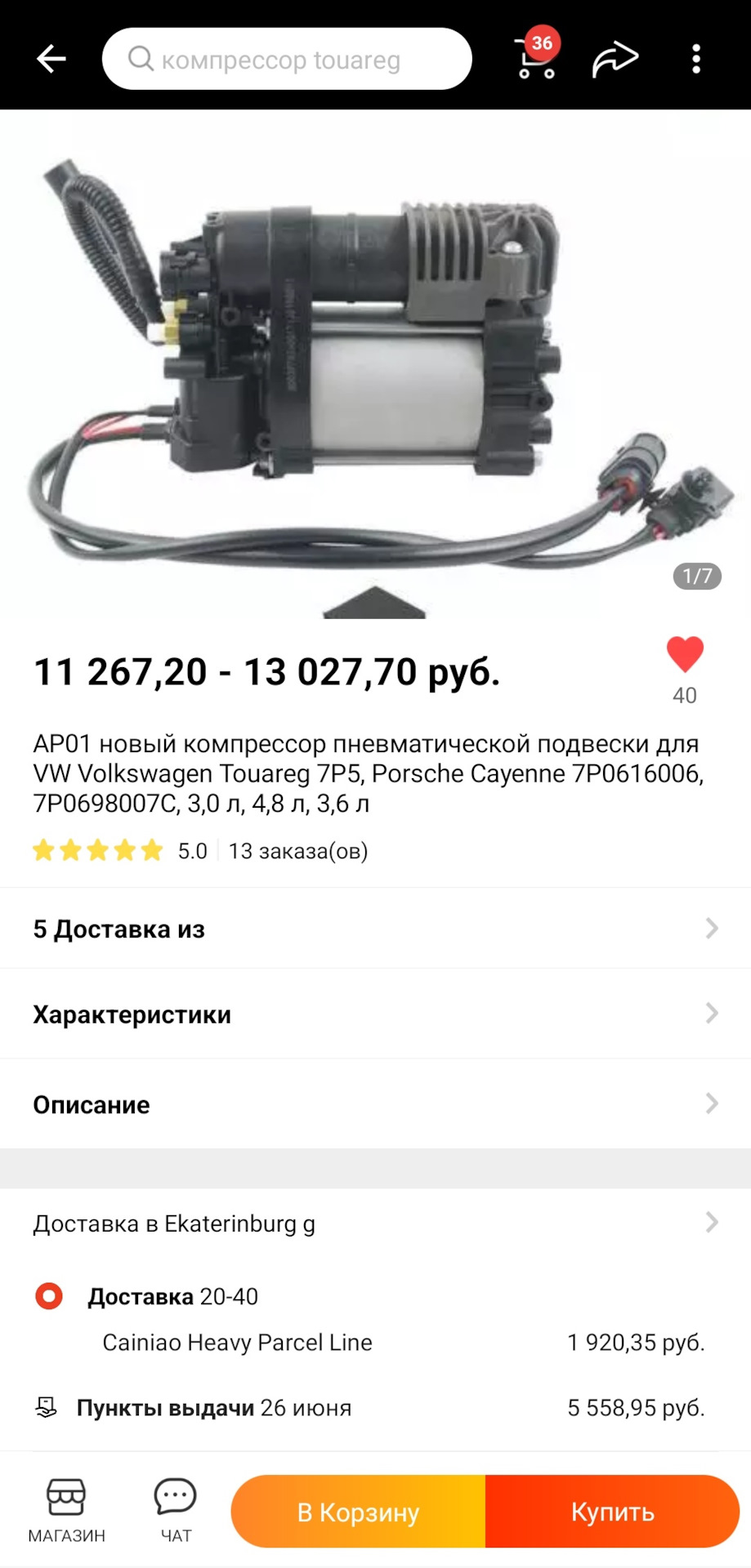Buy now with the Купить button
This screenshot has height=1568, width=751.
(612, 1512)
